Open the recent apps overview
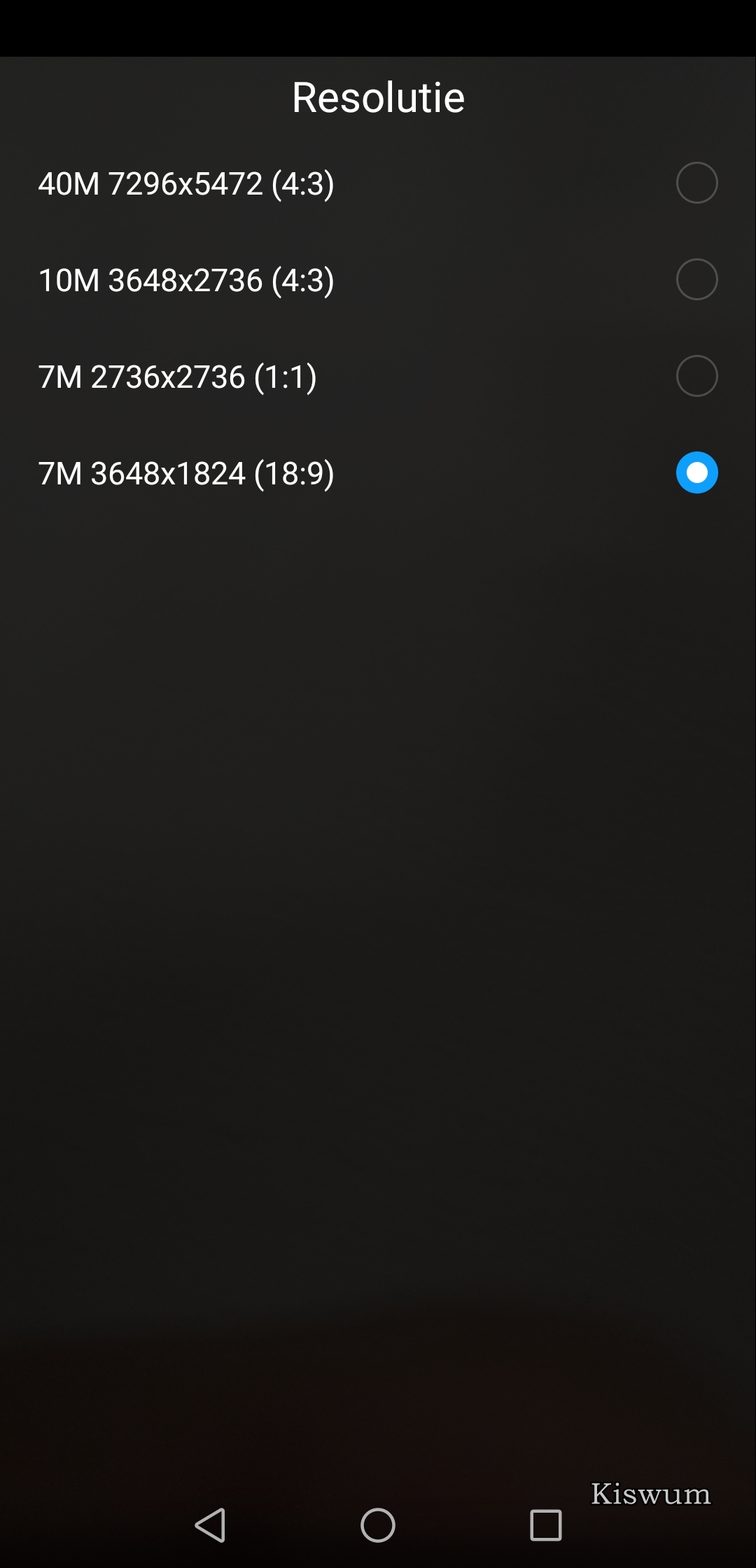 pyautogui.click(x=546, y=1525)
